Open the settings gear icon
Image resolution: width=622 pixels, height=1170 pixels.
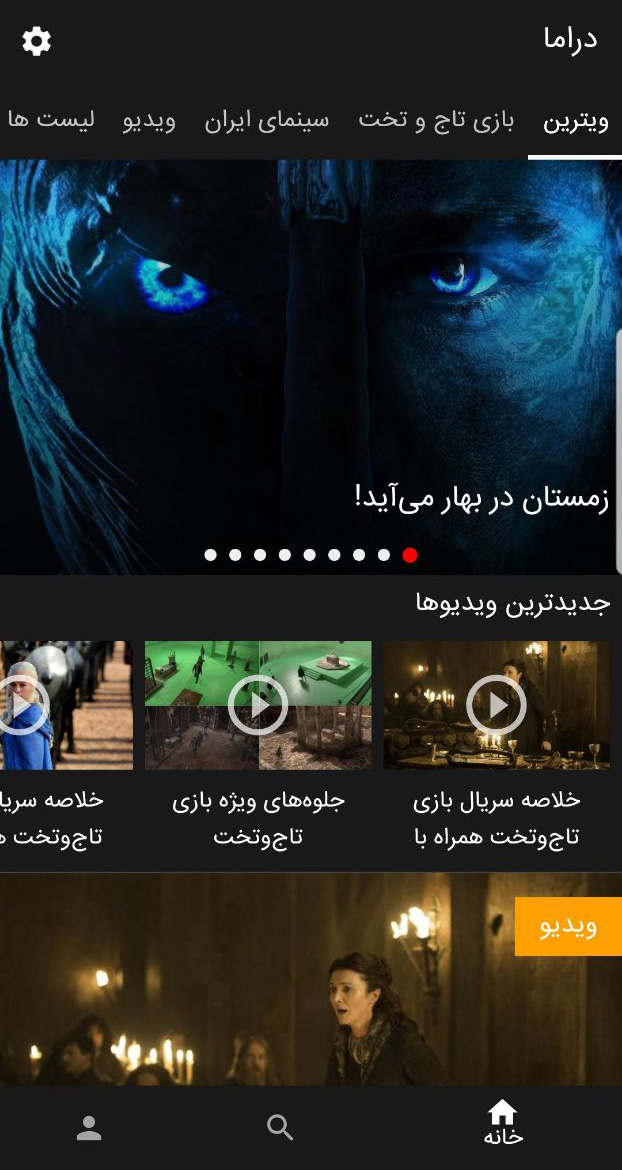pos(37,41)
